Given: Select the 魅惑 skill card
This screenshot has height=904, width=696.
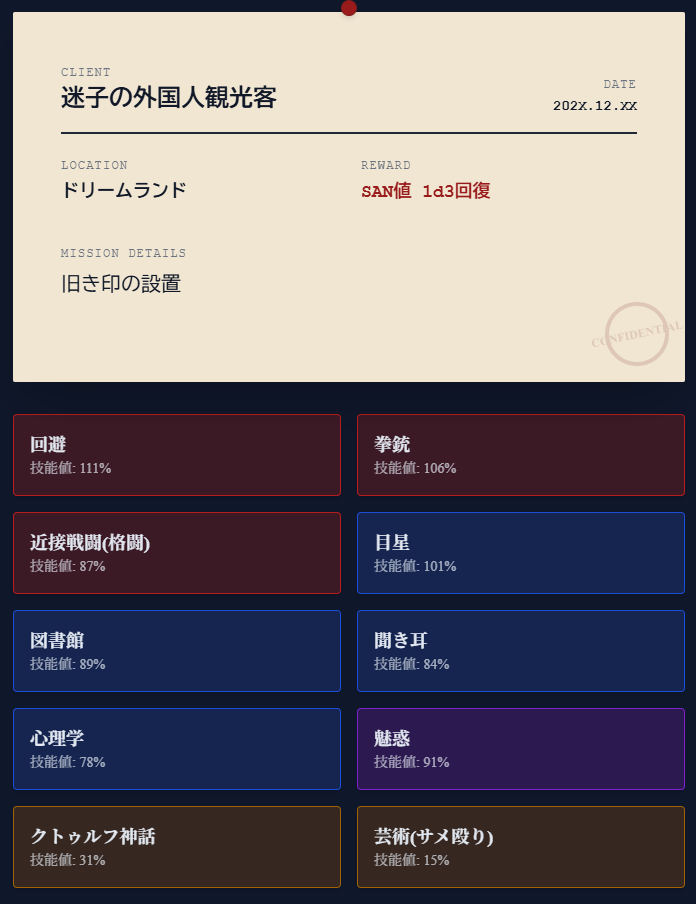Looking at the screenshot, I should 520,749.
